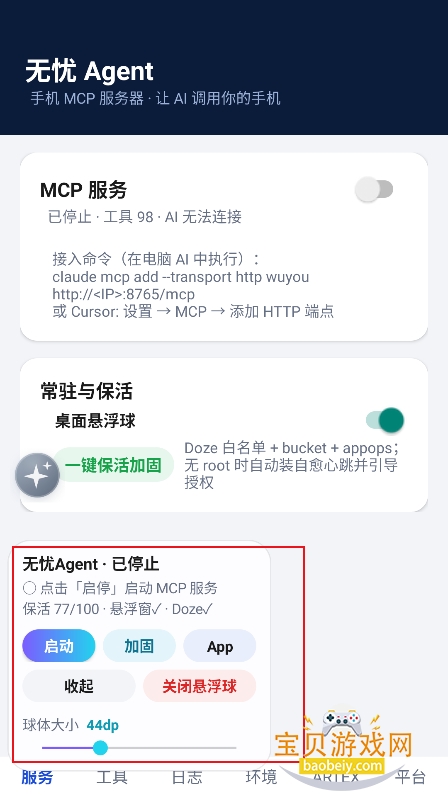The image size is (448, 796).
Task: Tap the 加固 button in the panel
Action: pos(139,646)
